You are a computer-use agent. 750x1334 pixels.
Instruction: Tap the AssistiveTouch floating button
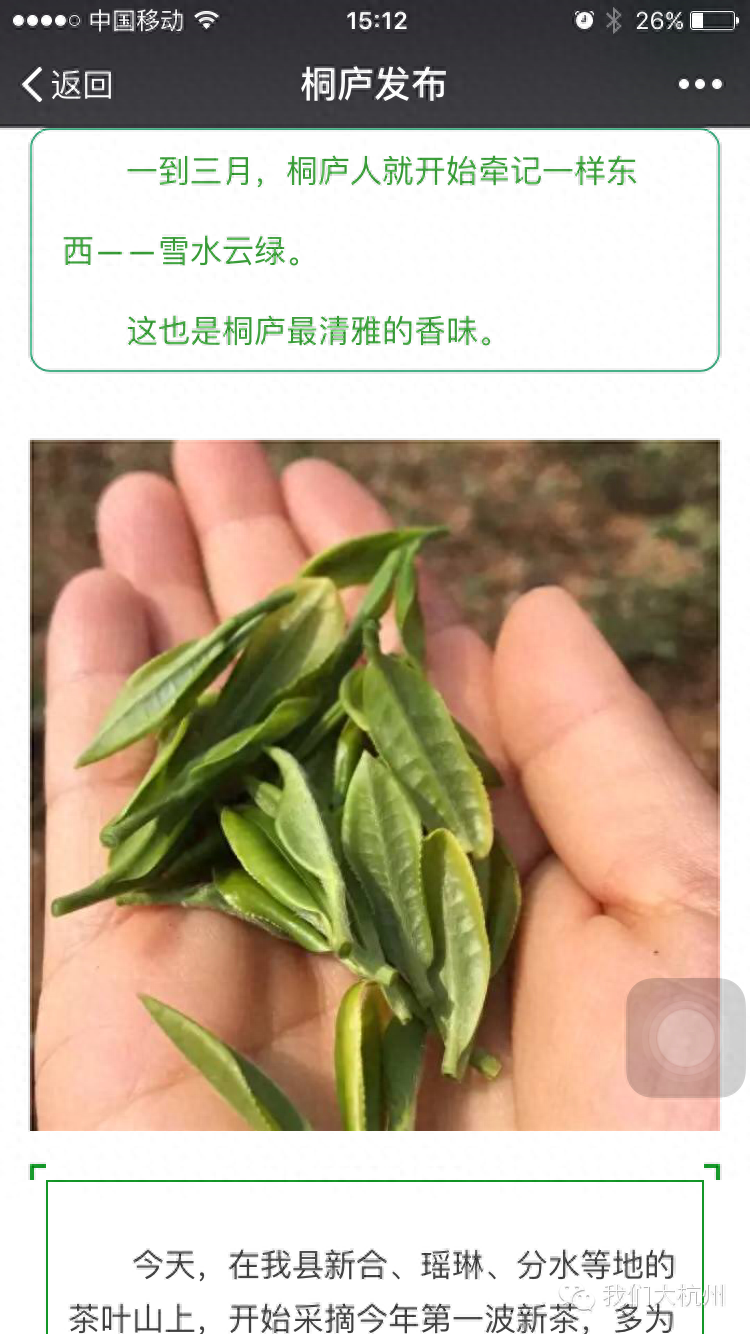point(686,1038)
